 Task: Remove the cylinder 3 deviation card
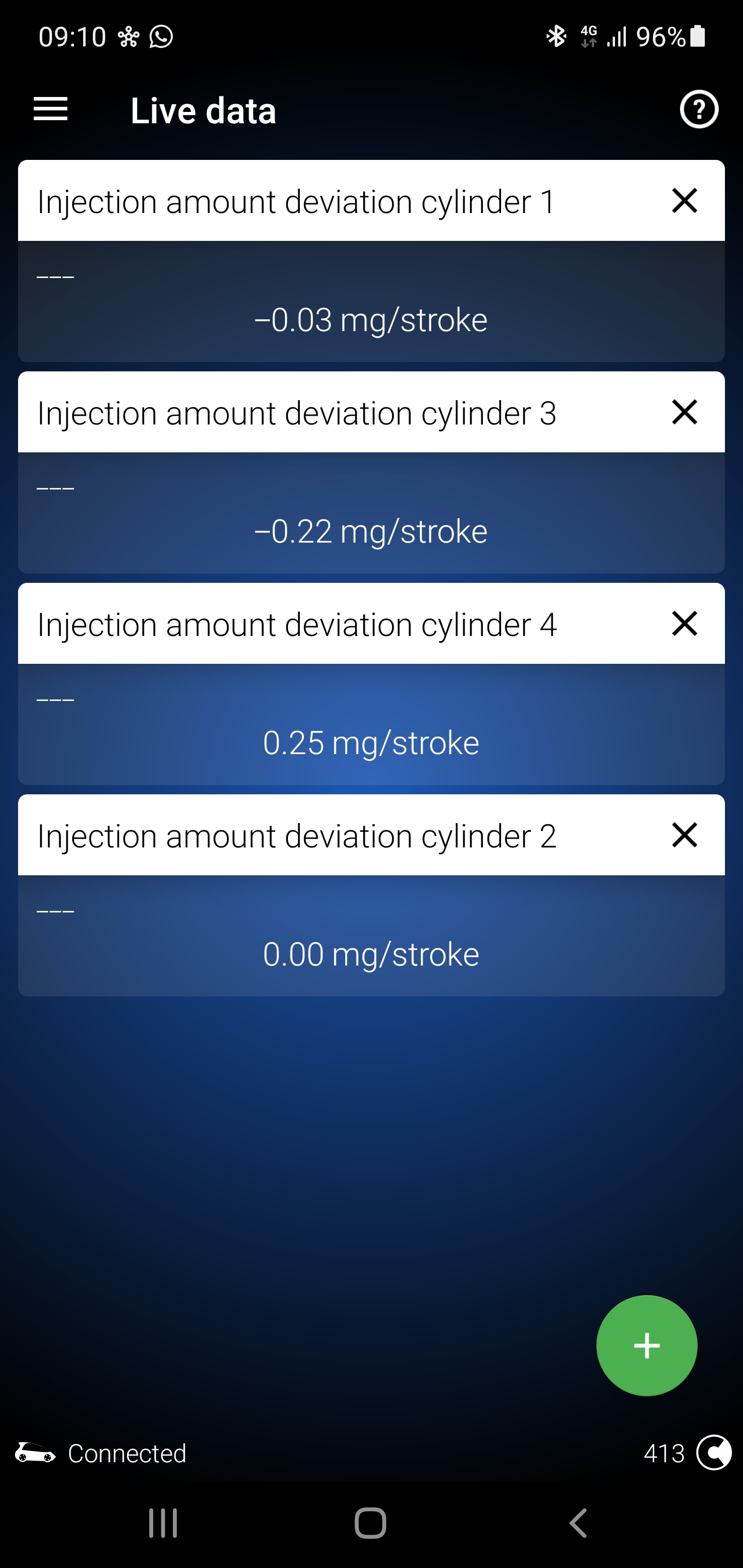684,412
